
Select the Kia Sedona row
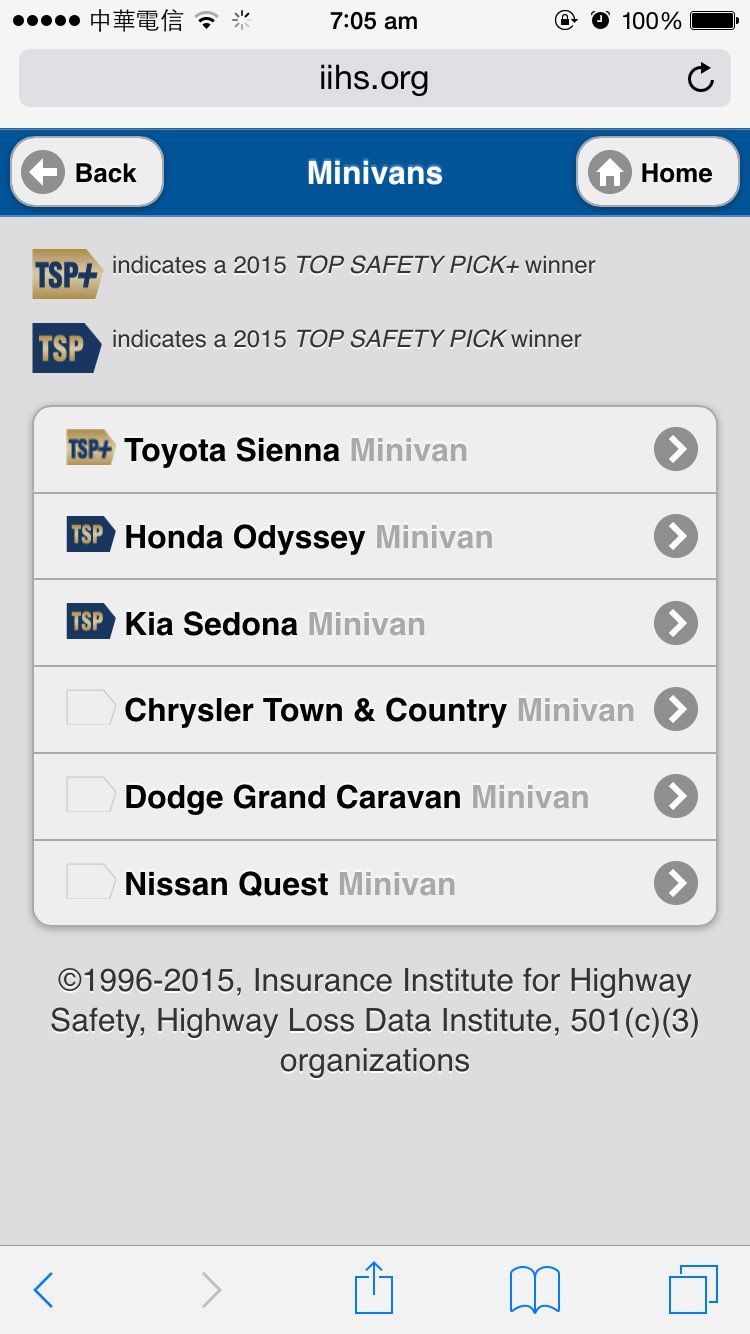pyautogui.click(x=375, y=624)
